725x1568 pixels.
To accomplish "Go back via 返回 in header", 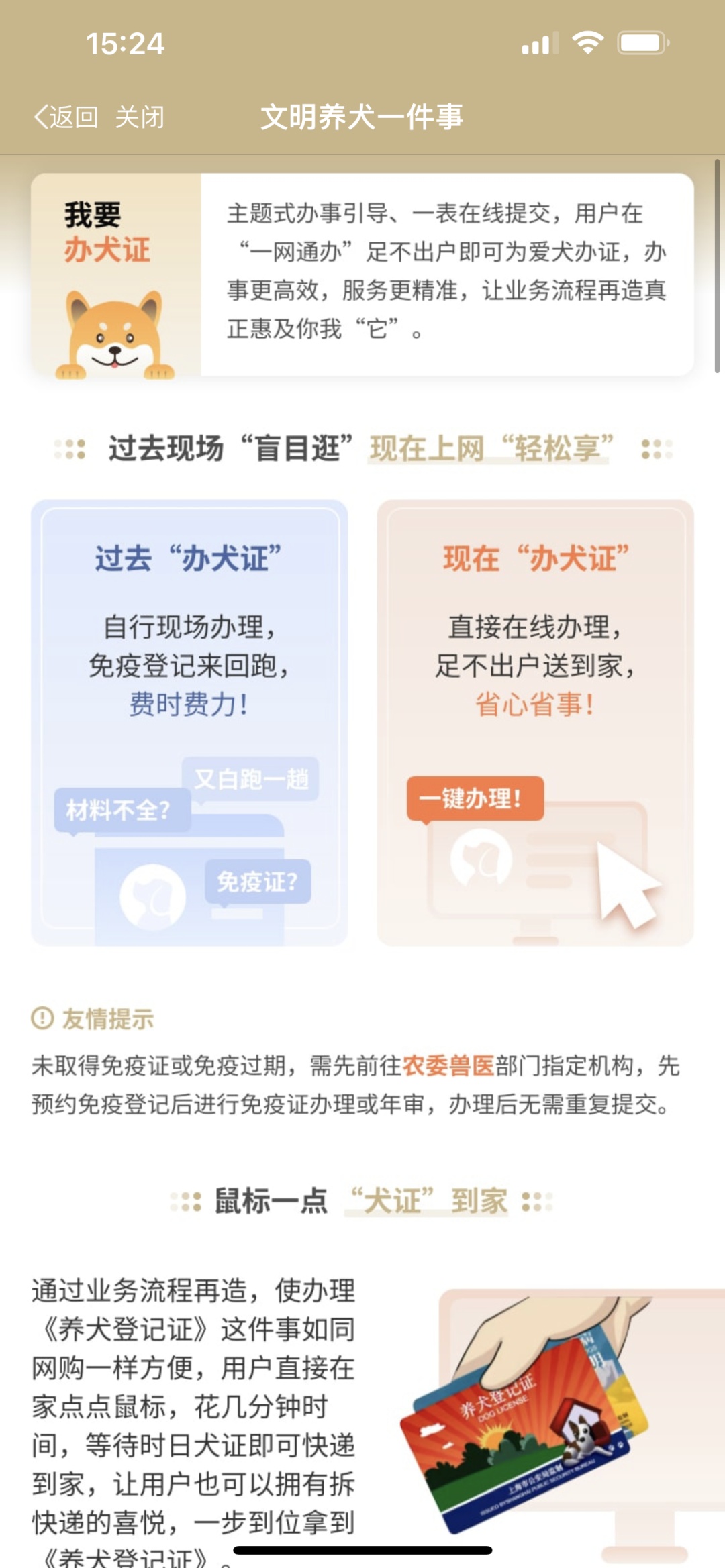I will [67, 117].
